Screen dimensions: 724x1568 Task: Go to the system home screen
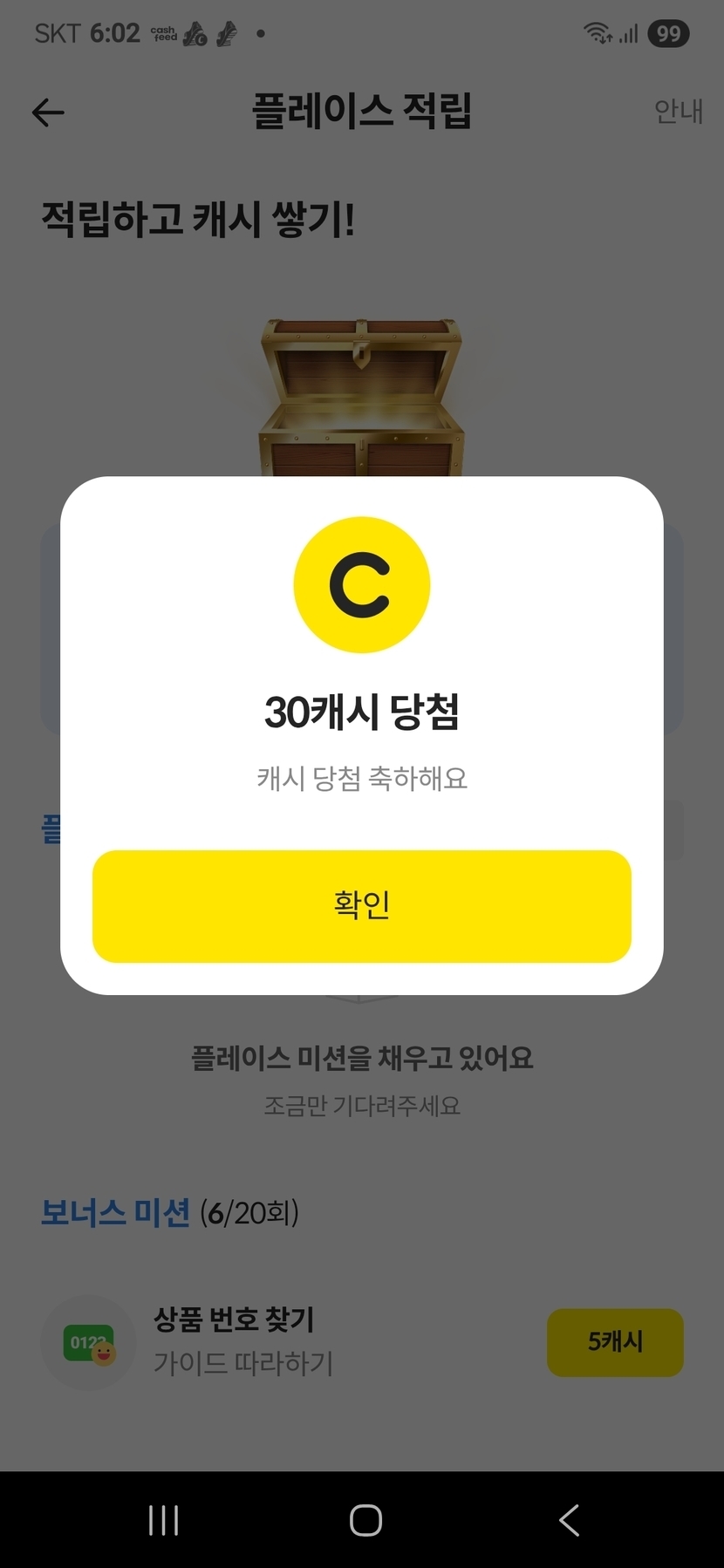(365, 1520)
